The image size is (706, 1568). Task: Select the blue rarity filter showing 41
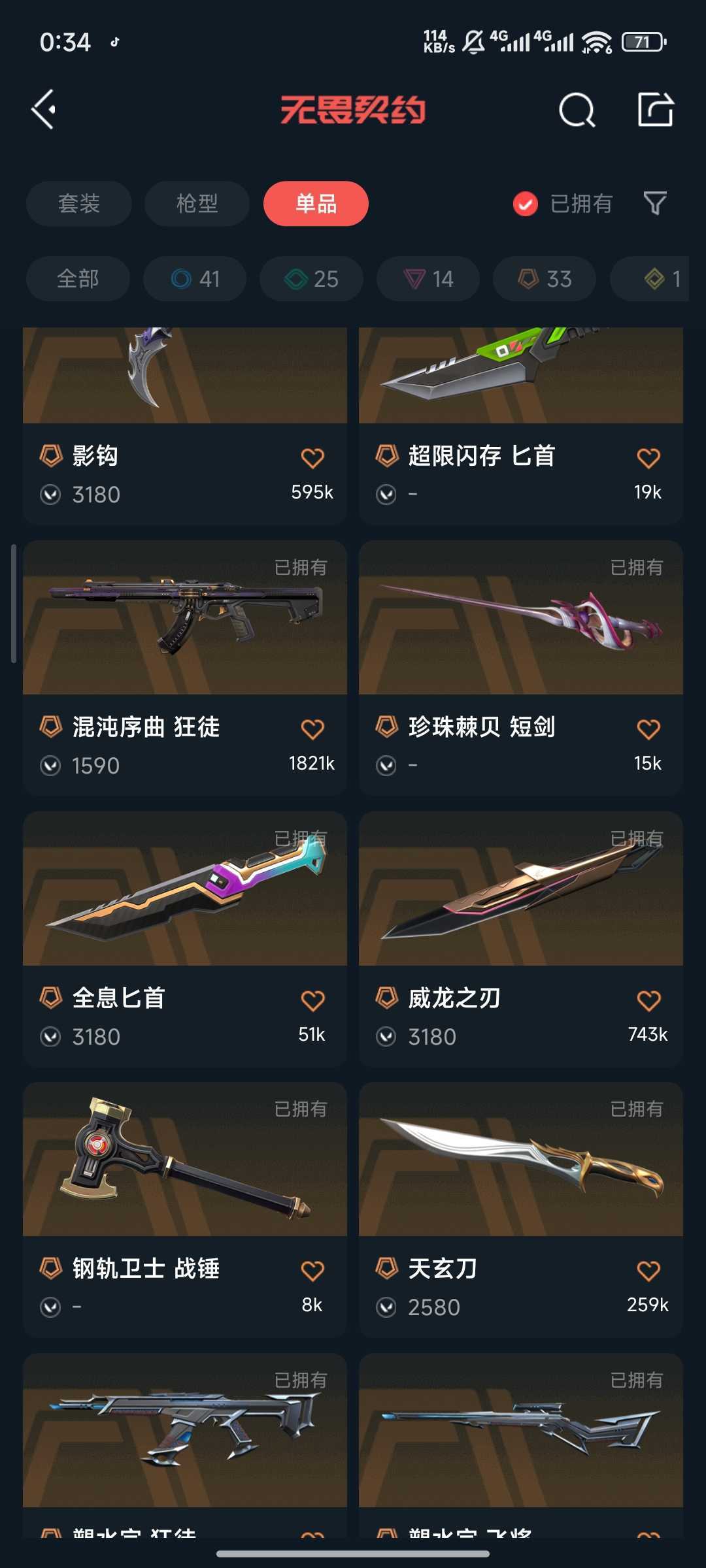[x=194, y=278]
